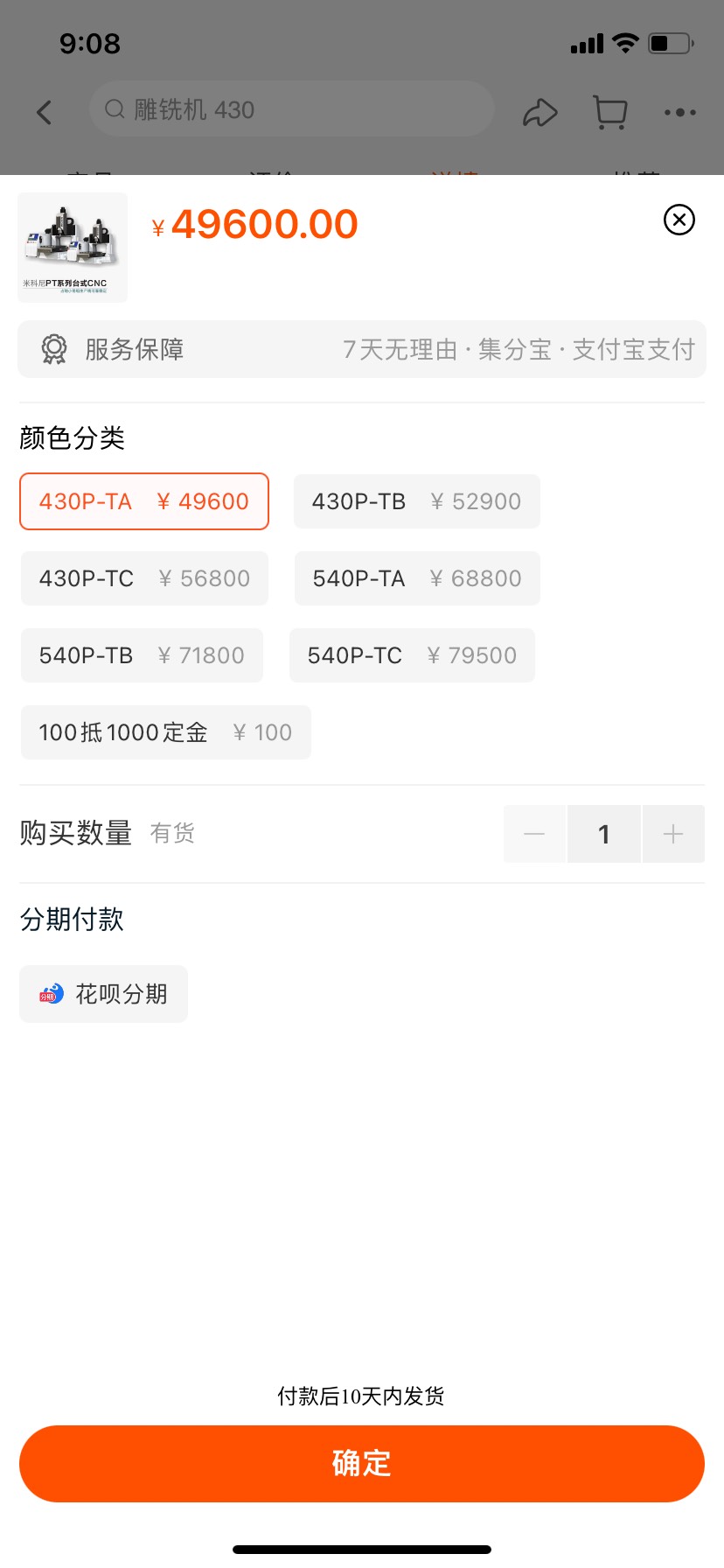Close the product options sheet
724x1568 pixels.
(679, 220)
